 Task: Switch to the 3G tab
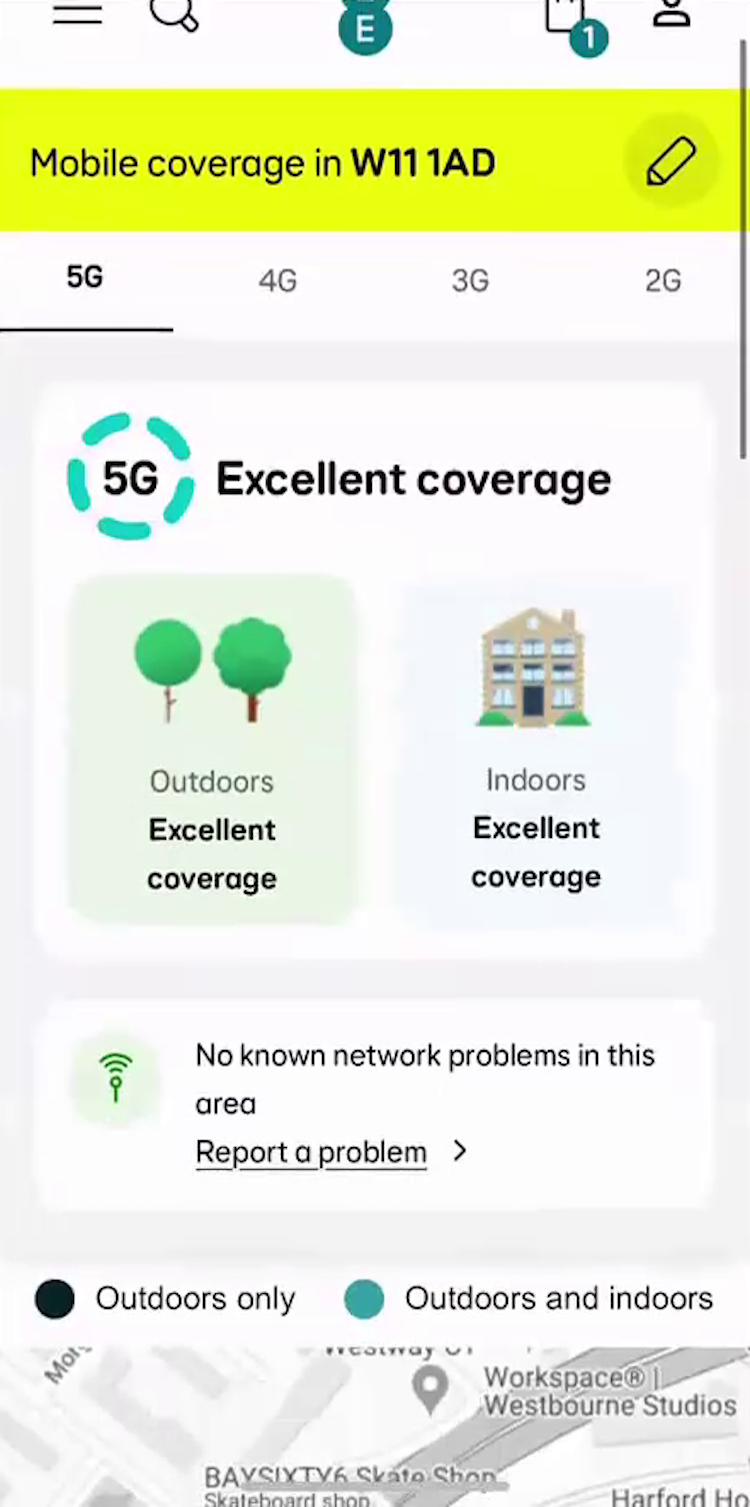(x=470, y=281)
